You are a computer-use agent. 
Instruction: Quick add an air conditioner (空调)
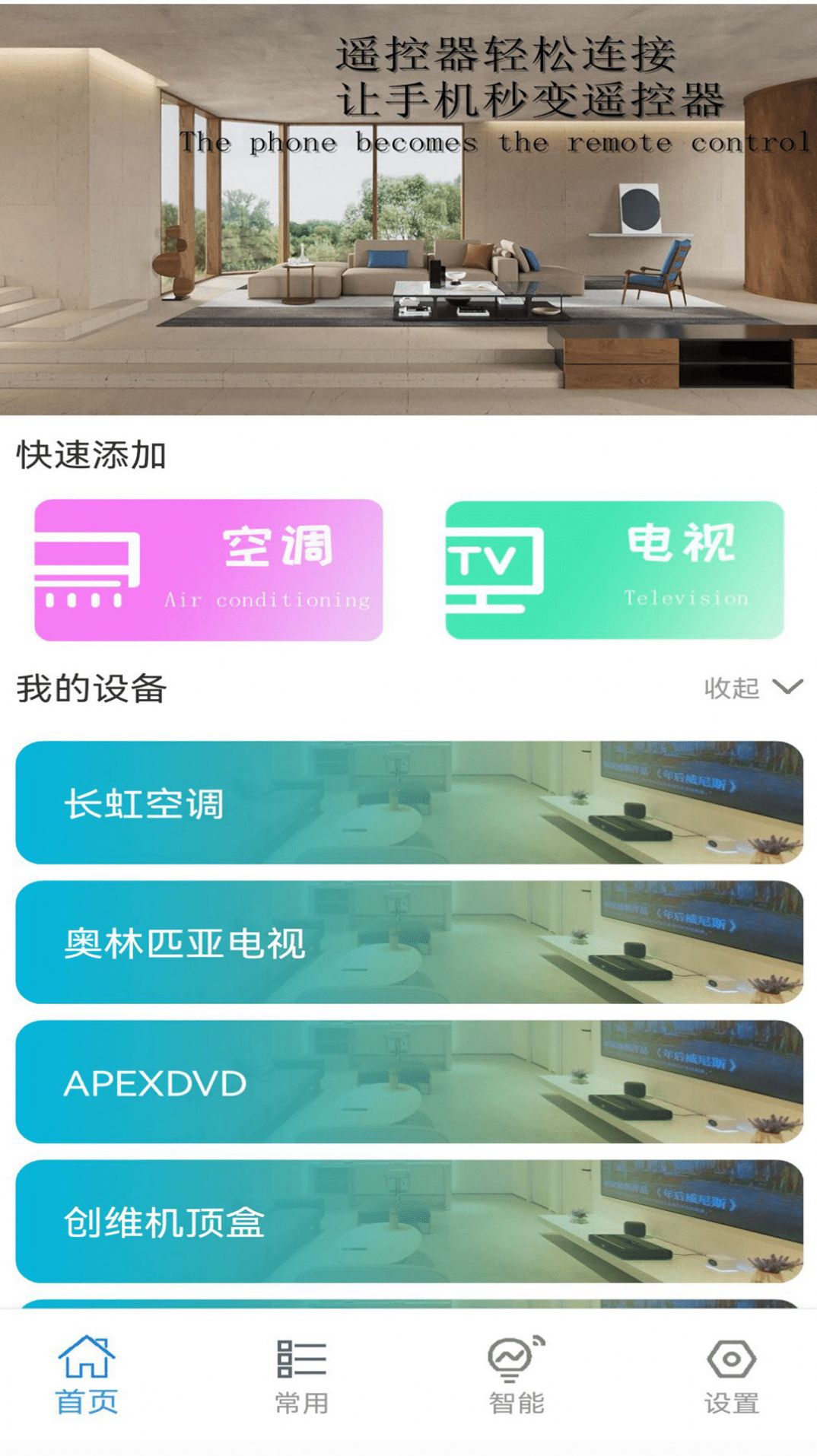coord(208,570)
